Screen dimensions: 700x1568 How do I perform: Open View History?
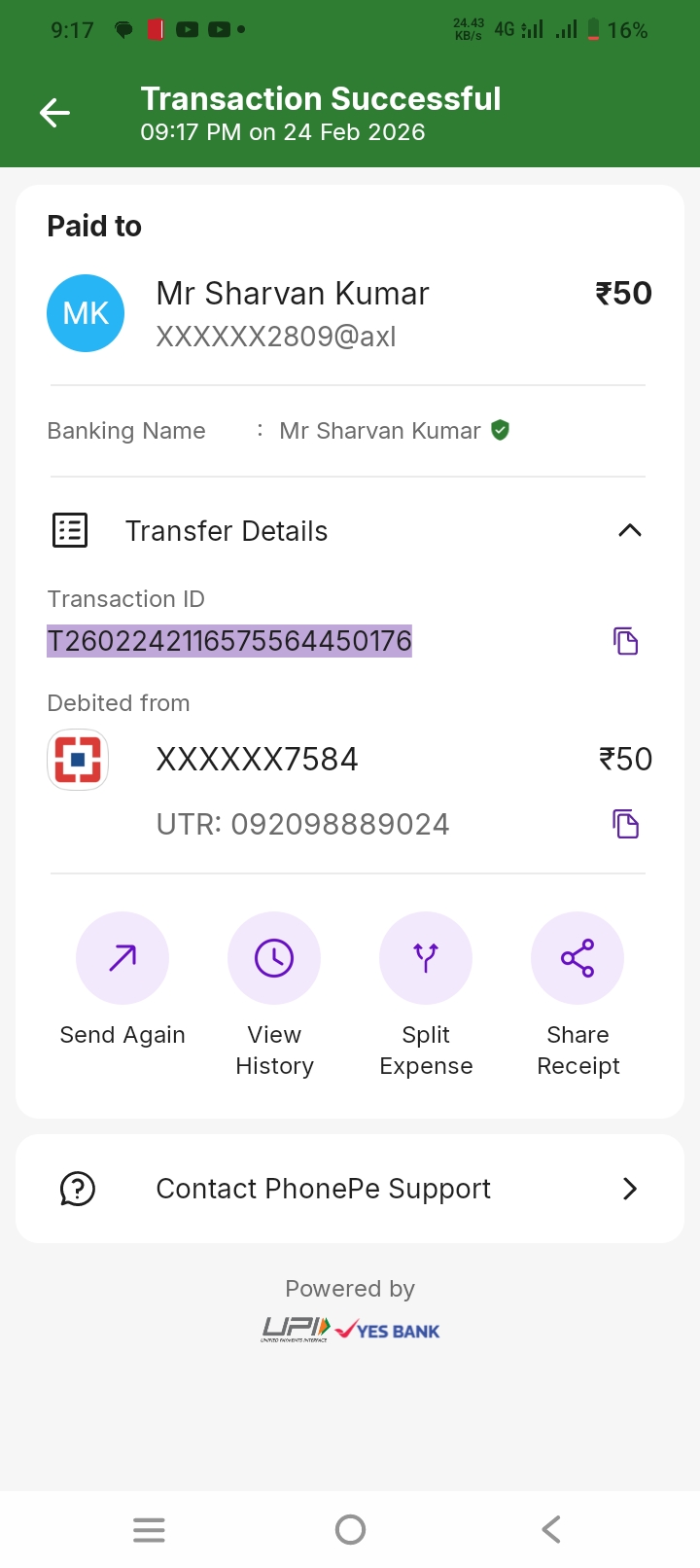coord(274,958)
